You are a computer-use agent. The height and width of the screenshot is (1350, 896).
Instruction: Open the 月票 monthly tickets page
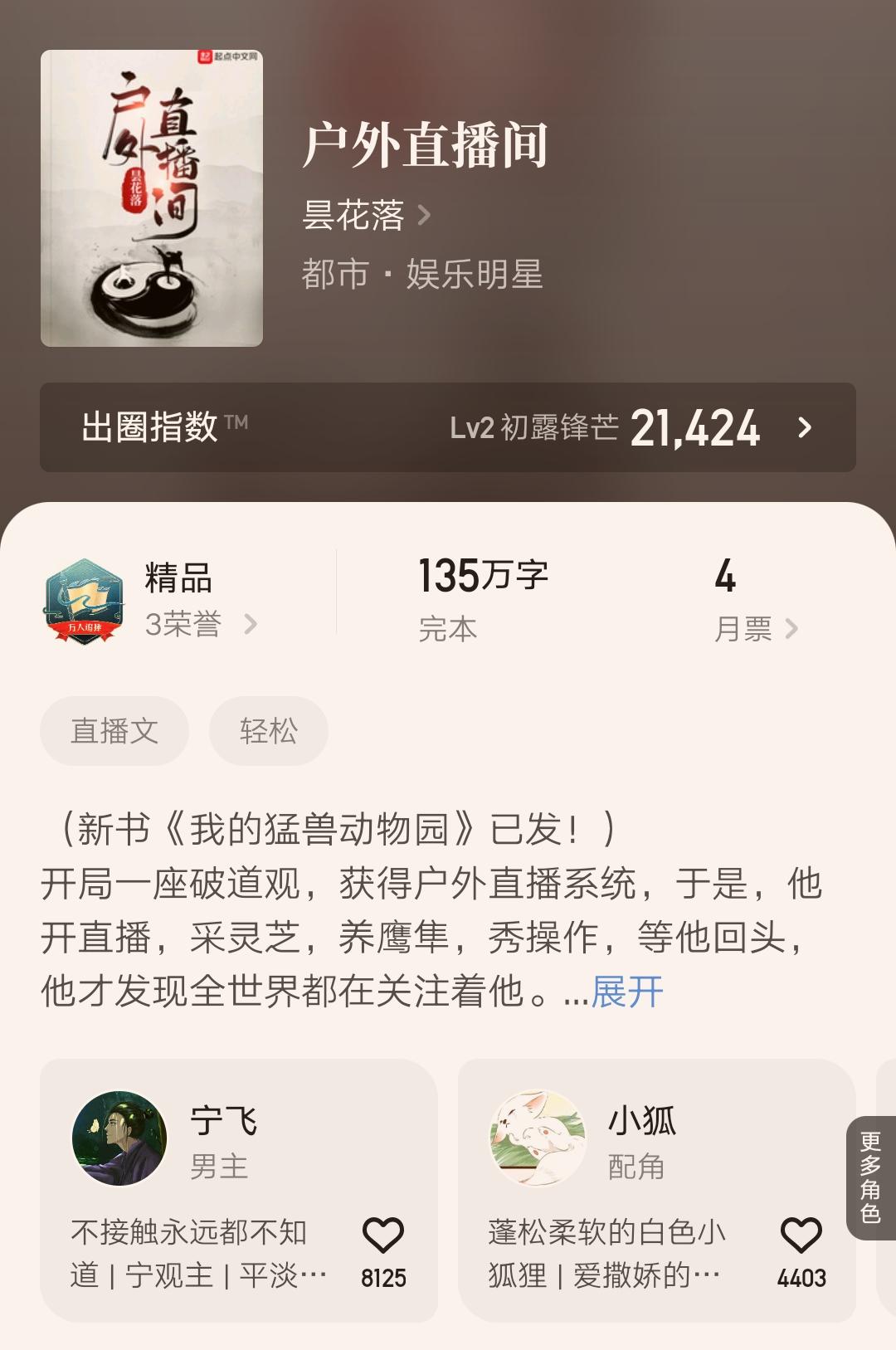[x=753, y=628]
